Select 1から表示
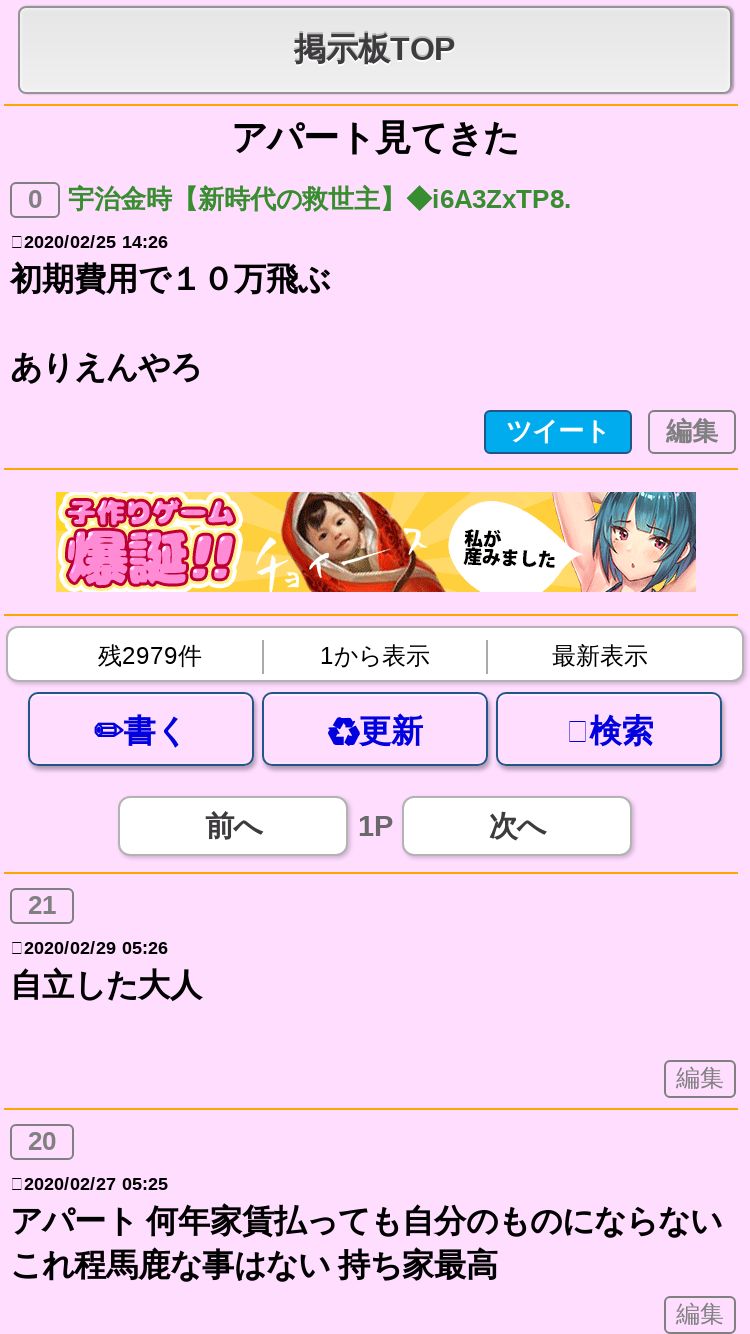 [x=375, y=656]
